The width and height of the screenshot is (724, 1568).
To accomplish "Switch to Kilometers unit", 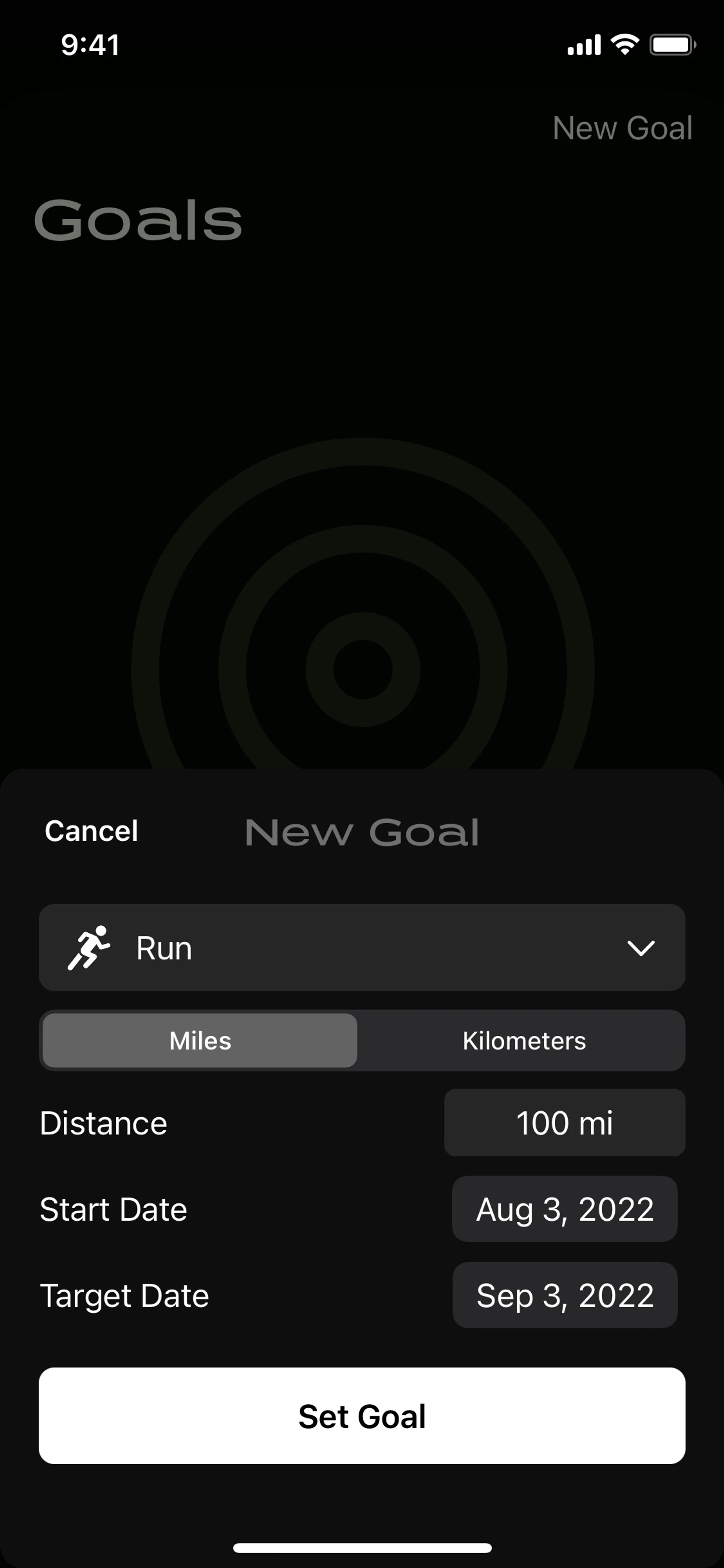I will tap(524, 1040).
